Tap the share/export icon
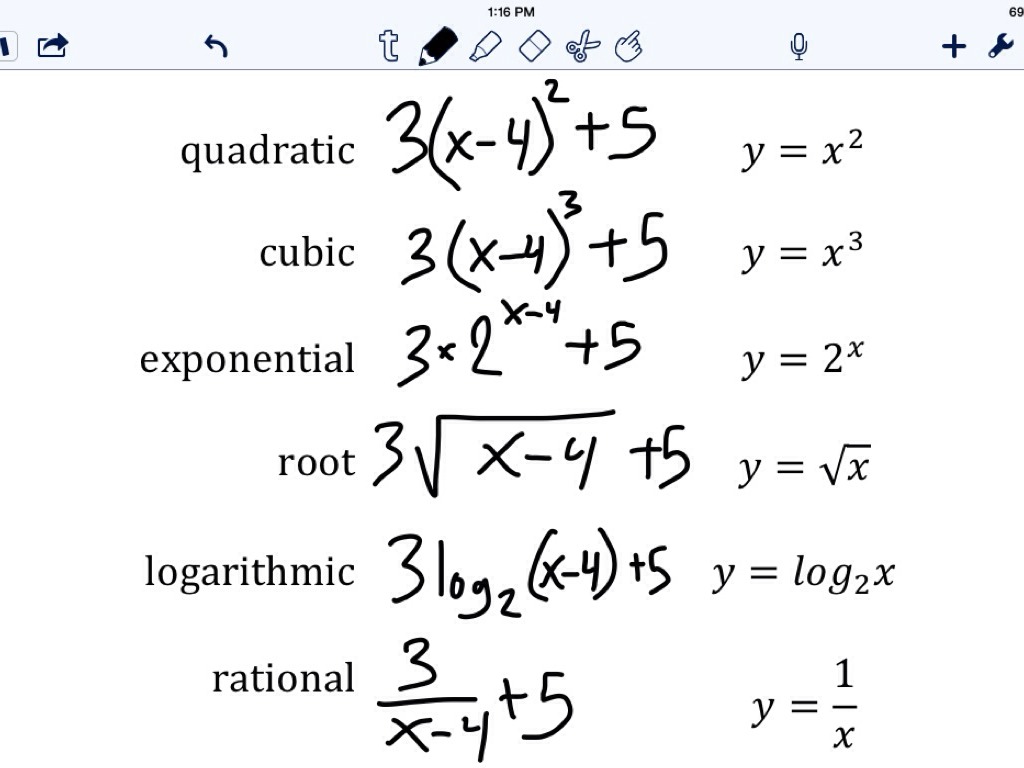 click(x=53, y=45)
